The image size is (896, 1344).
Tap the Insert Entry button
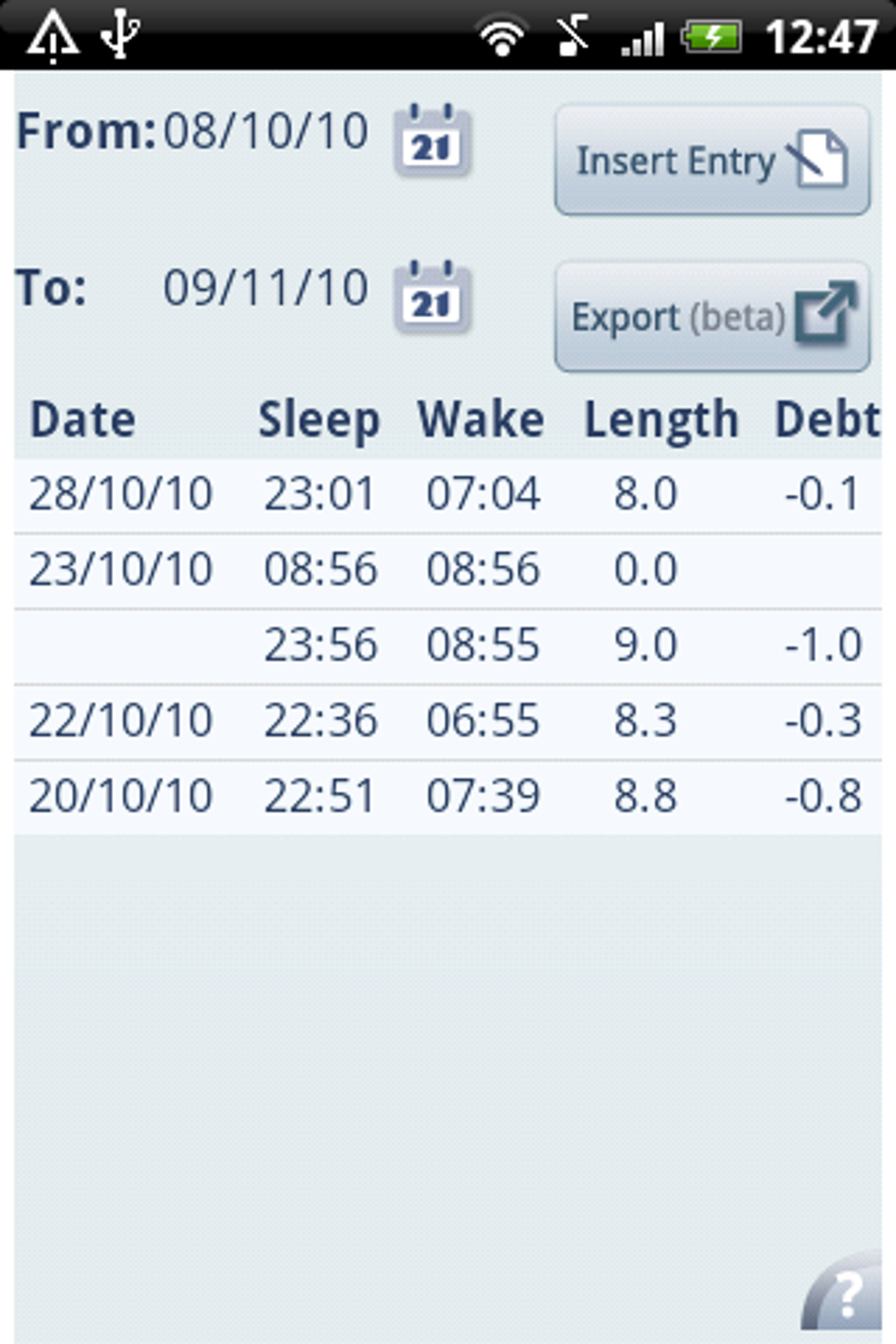pos(712,161)
